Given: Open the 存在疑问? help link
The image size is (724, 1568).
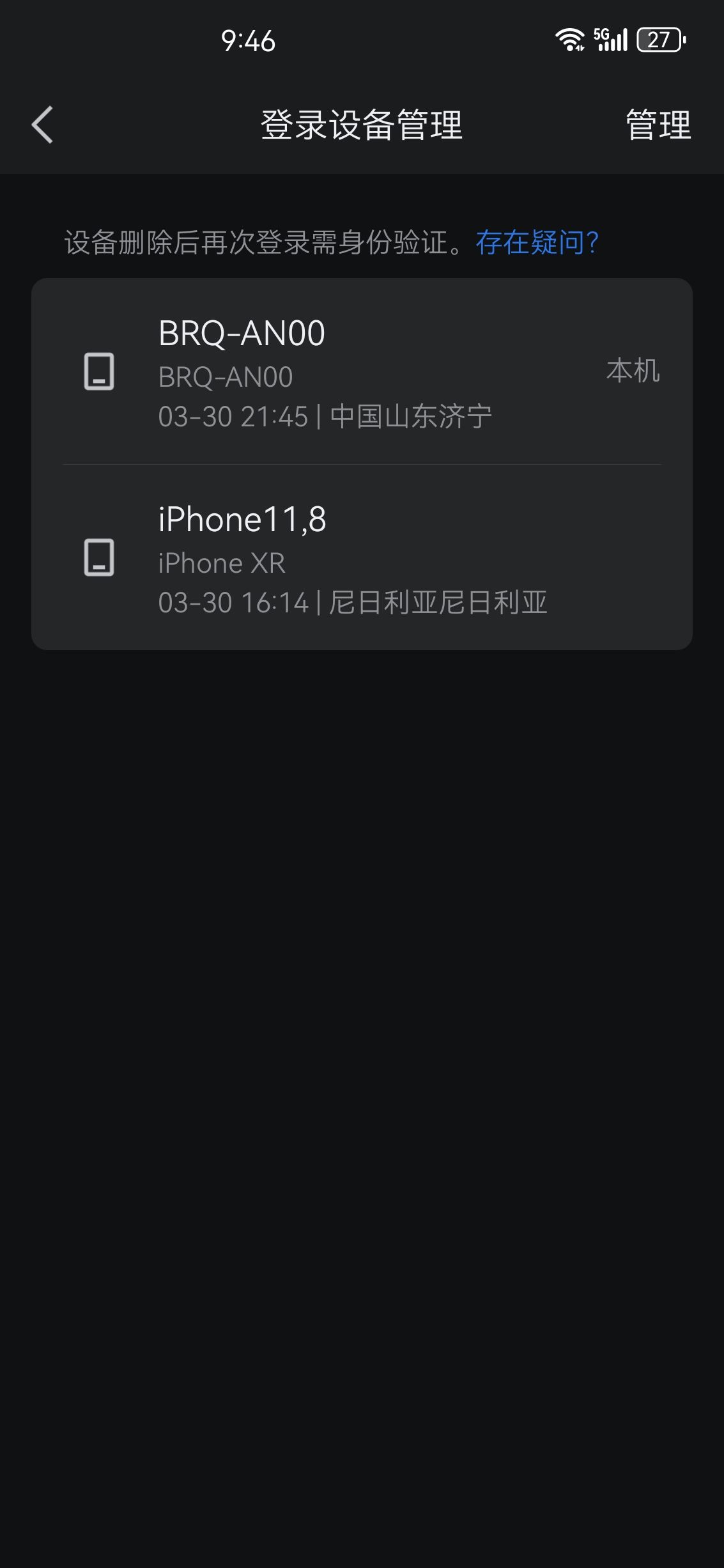Looking at the screenshot, I should coord(537,243).
